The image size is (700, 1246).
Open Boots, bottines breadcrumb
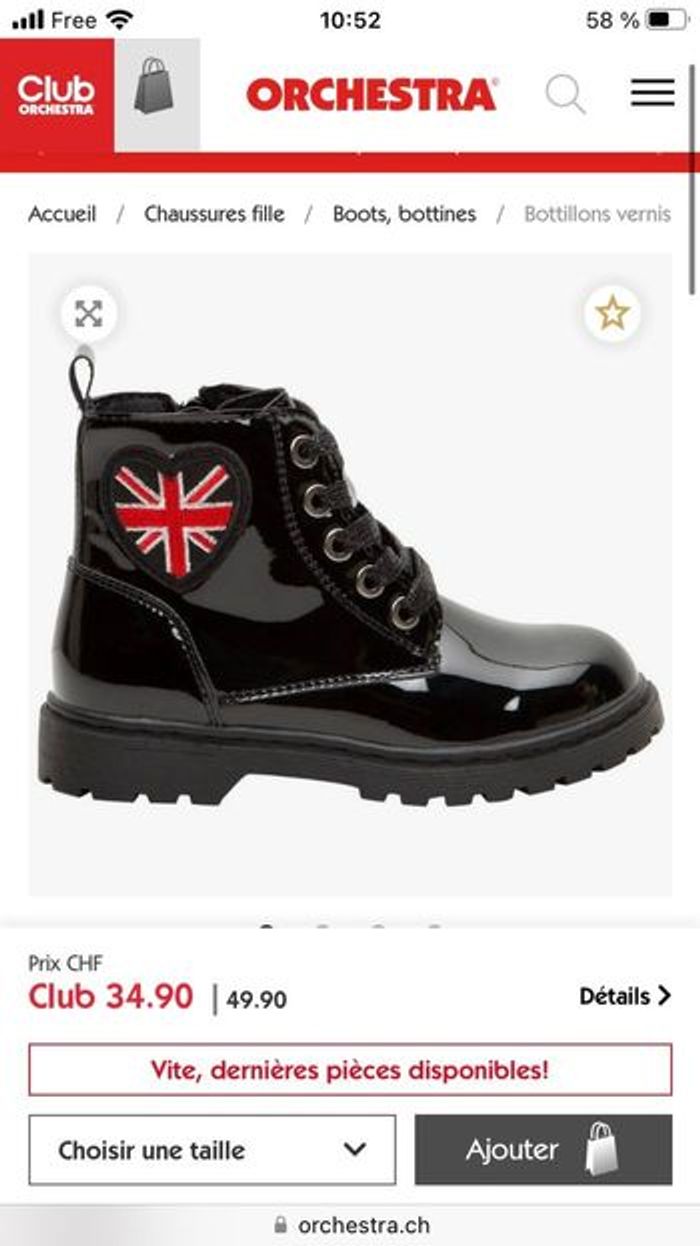point(404,213)
